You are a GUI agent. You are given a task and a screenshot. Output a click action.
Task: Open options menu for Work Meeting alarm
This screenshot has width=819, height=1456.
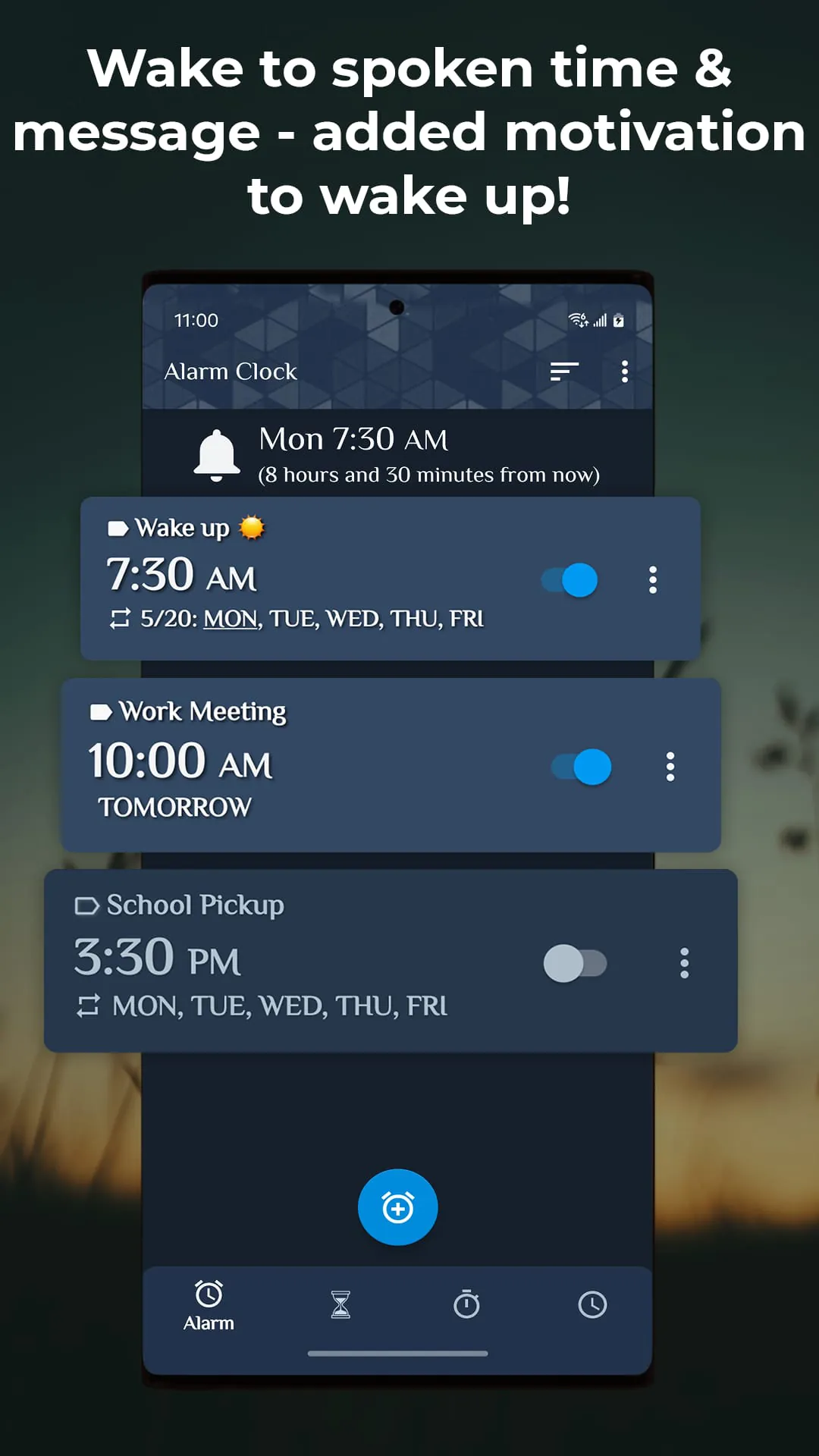tap(670, 767)
